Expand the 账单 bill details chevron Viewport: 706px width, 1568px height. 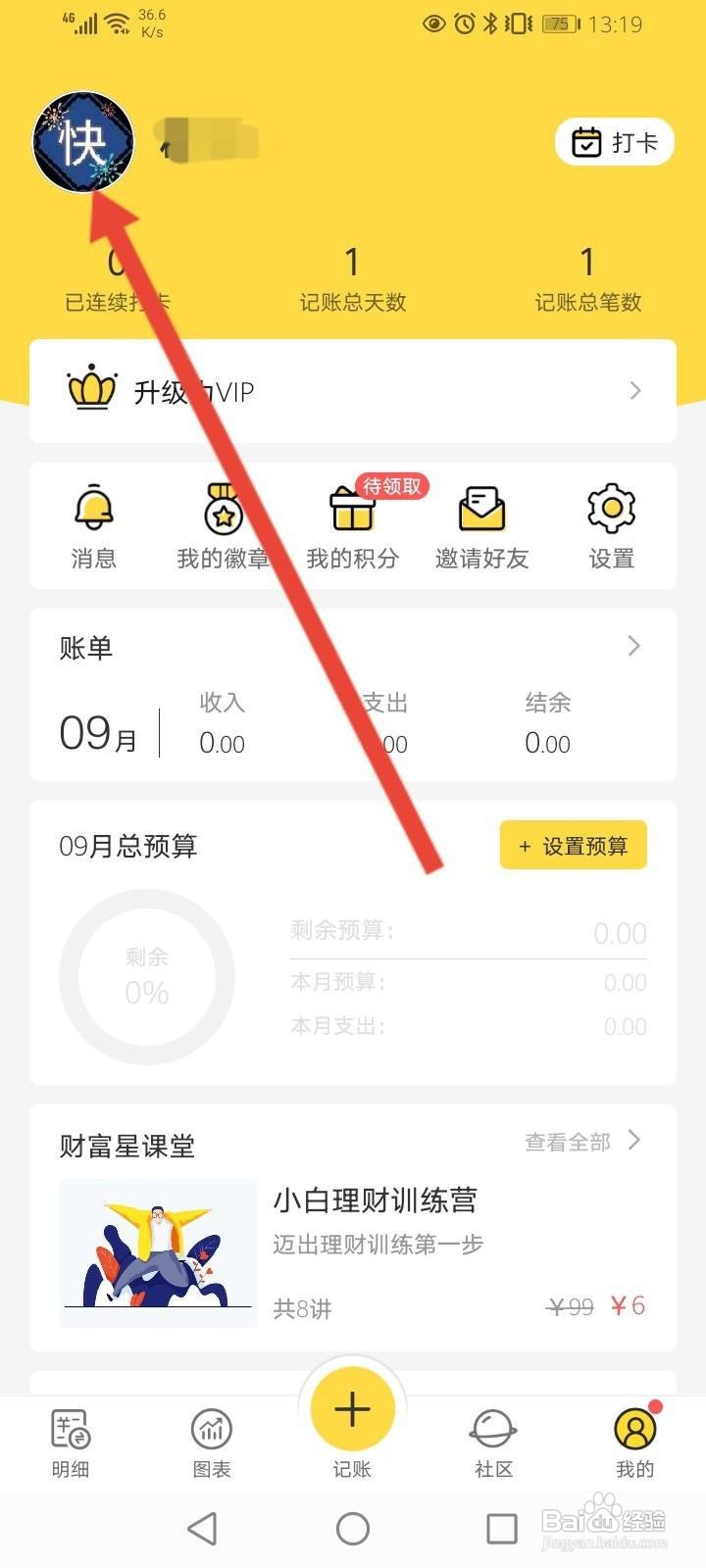click(x=634, y=646)
